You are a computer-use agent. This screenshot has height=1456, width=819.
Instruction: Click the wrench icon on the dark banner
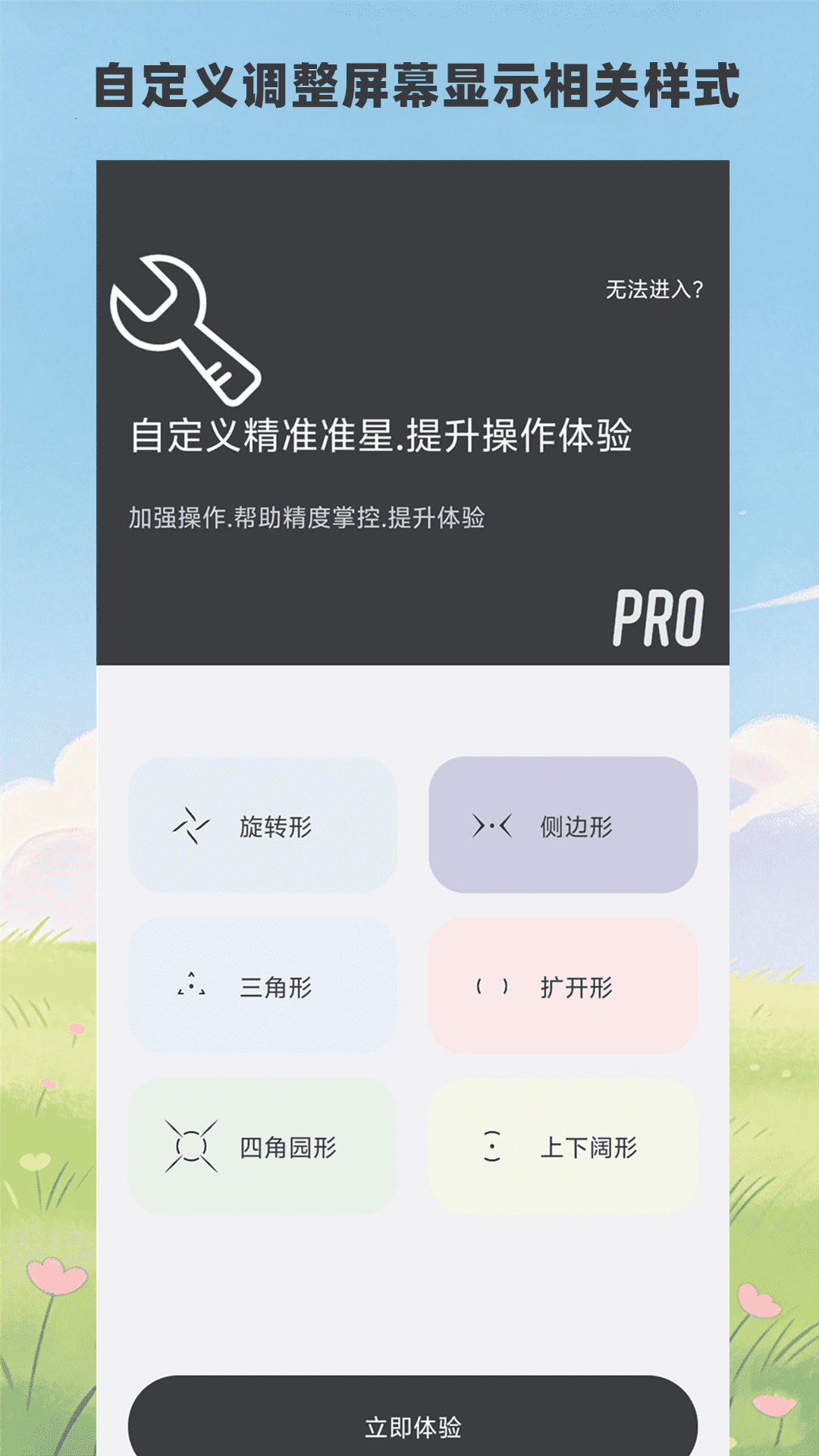point(184,326)
